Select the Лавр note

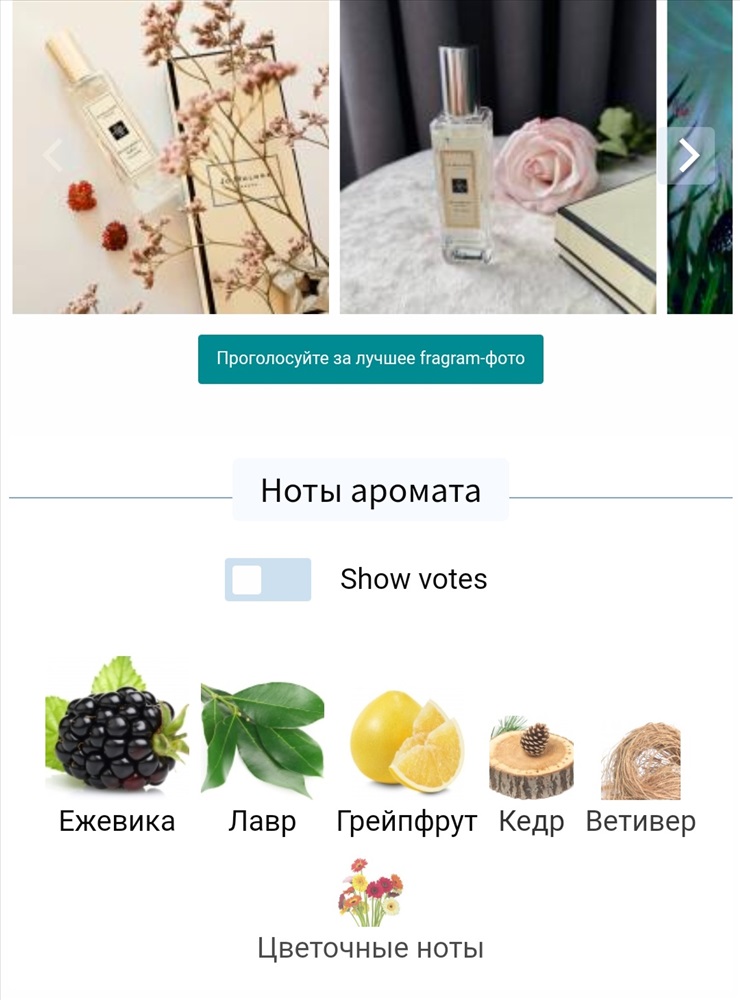[x=262, y=745]
